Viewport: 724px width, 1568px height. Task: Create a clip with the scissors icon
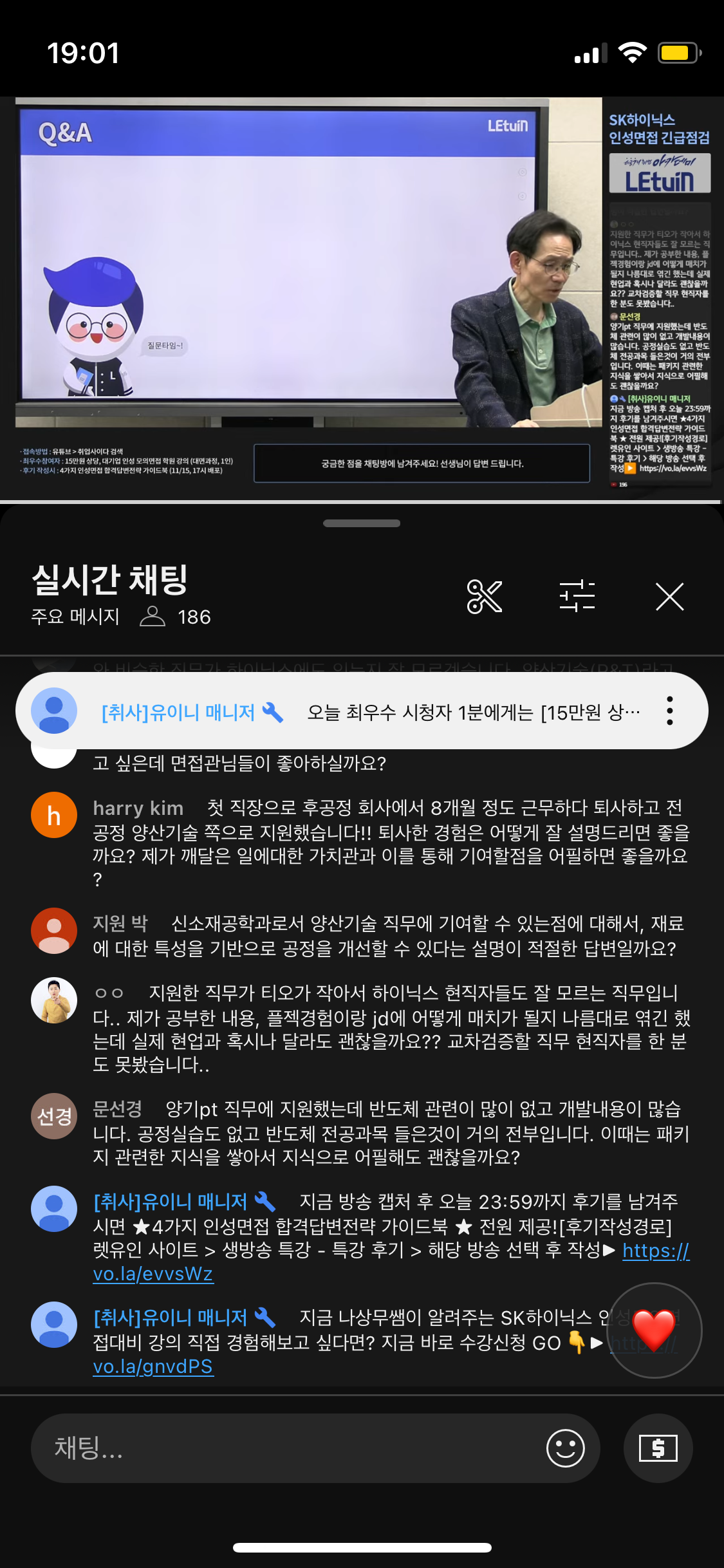484,597
